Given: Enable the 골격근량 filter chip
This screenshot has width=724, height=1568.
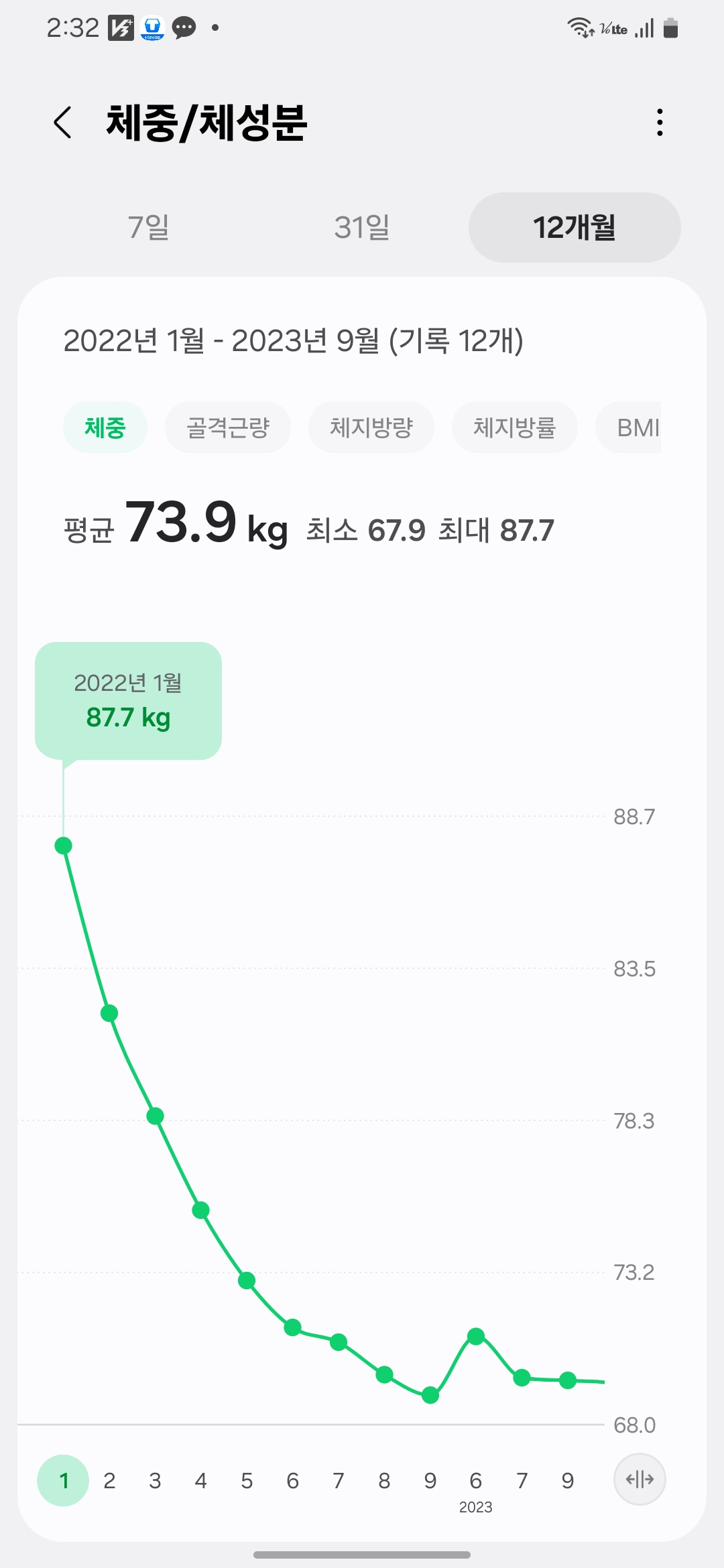Looking at the screenshot, I should (x=228, y=427).
